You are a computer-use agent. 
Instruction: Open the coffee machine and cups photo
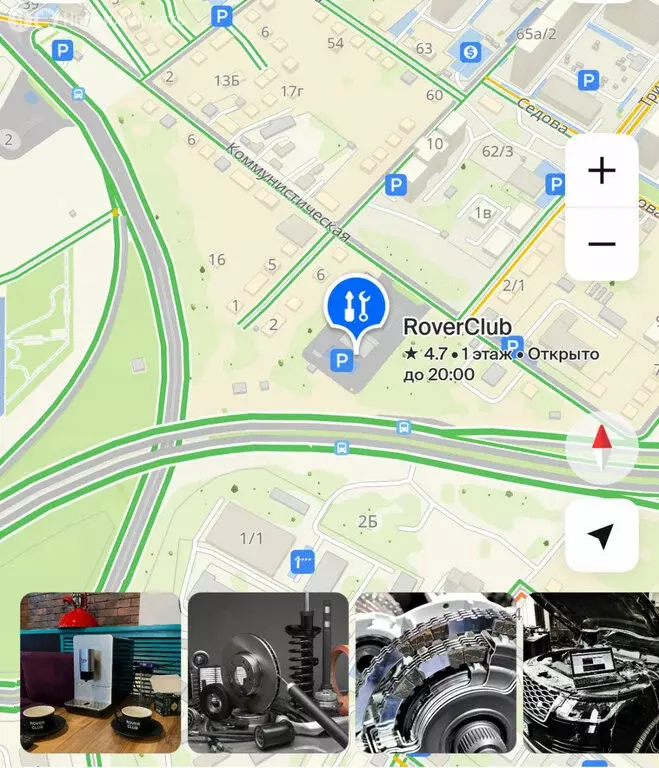[100, 672]
